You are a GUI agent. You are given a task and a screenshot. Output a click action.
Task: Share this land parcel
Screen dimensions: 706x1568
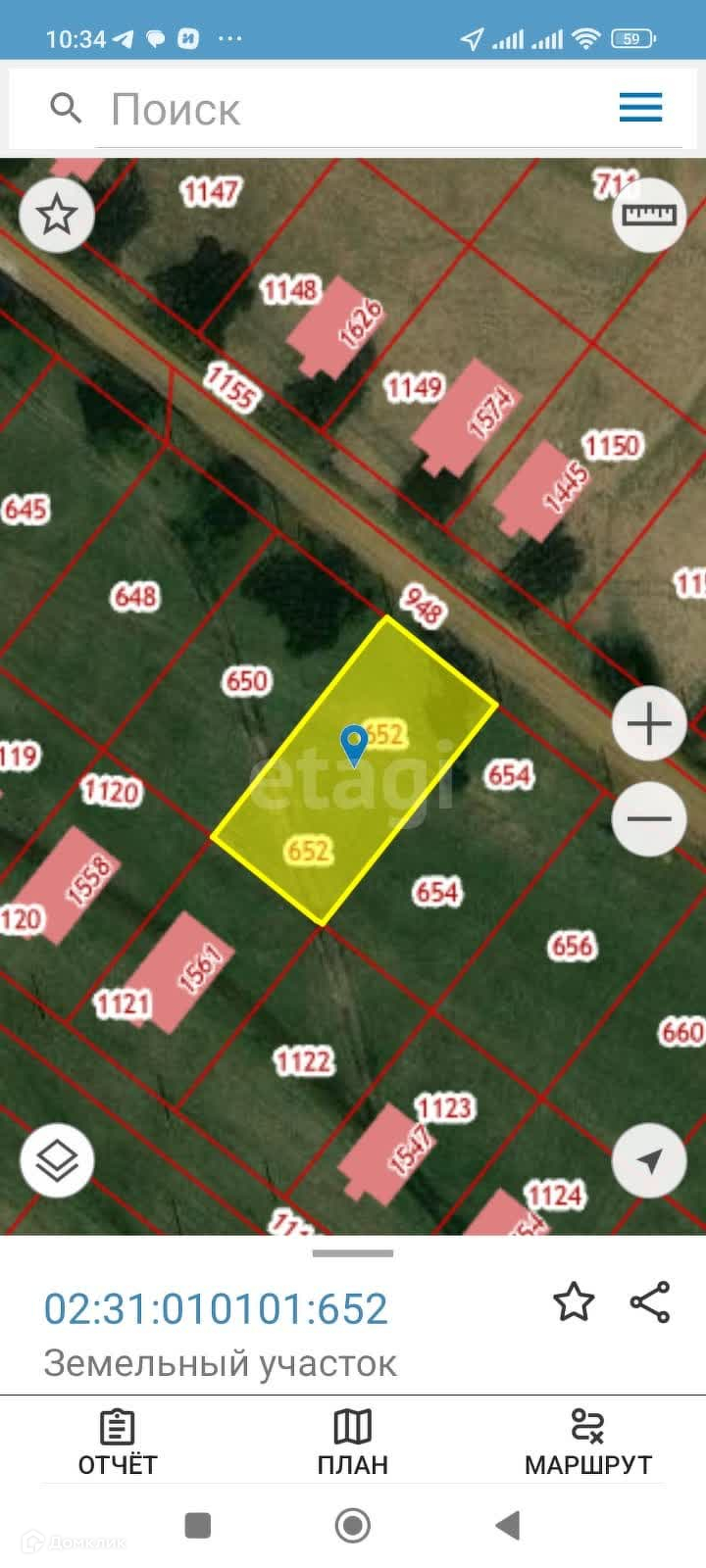coord(650,1302)
